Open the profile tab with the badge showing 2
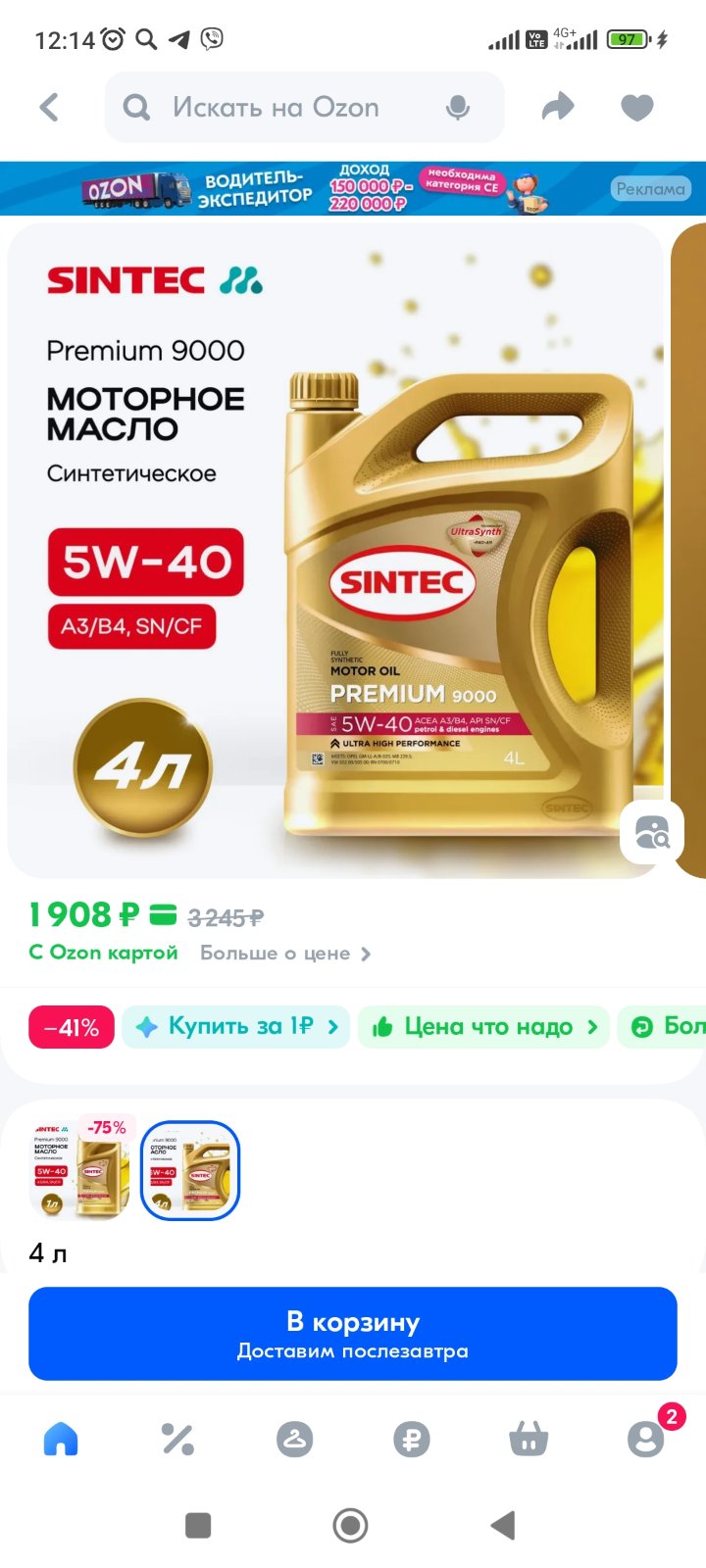The image size is (706, 1568). pos(646,1438)
